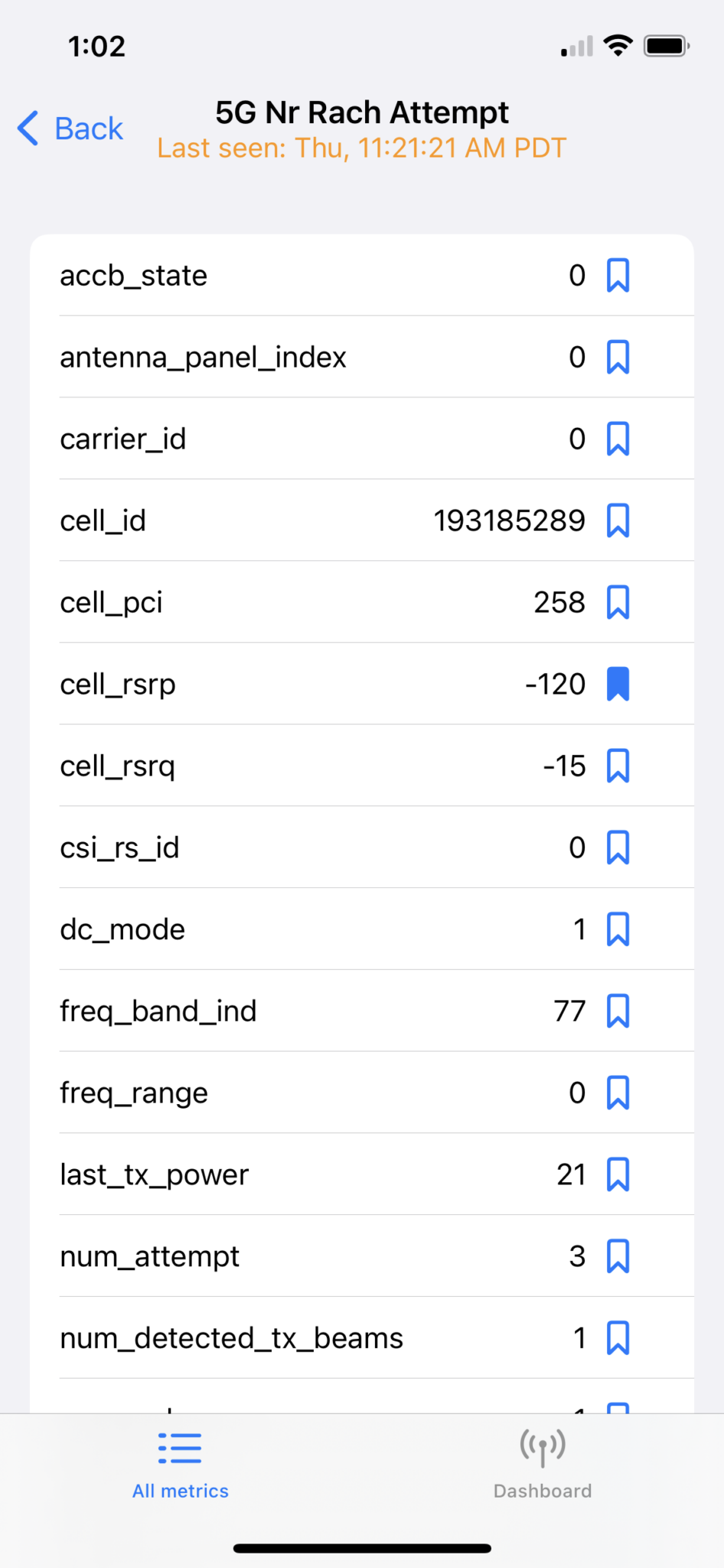Remove the bookmark from cell_rsrp

618,684
